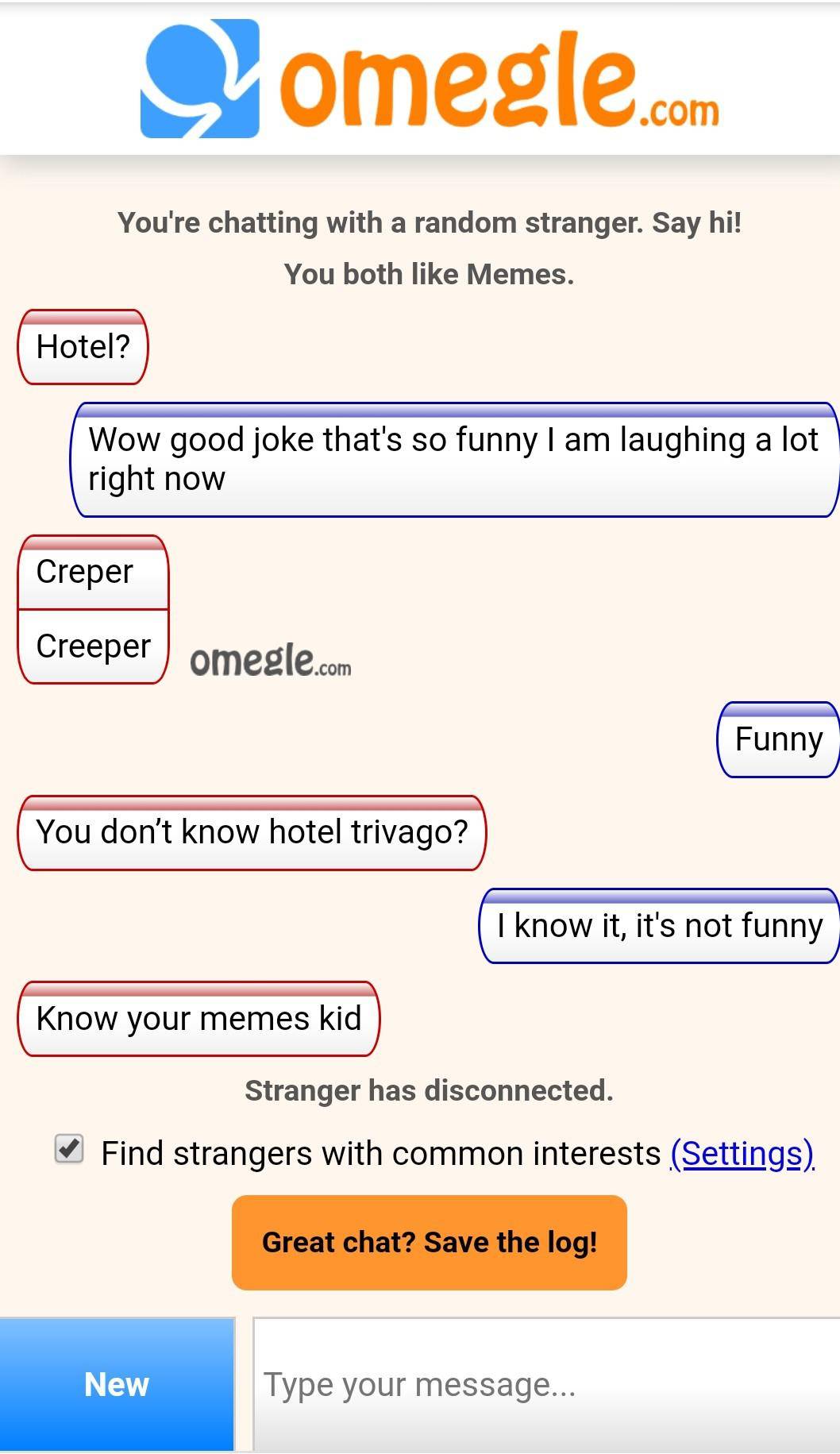840x1454 pixels.
Task: Select the Creeper correction bubble
Action: pyautogui.click(x=93, y=645)
